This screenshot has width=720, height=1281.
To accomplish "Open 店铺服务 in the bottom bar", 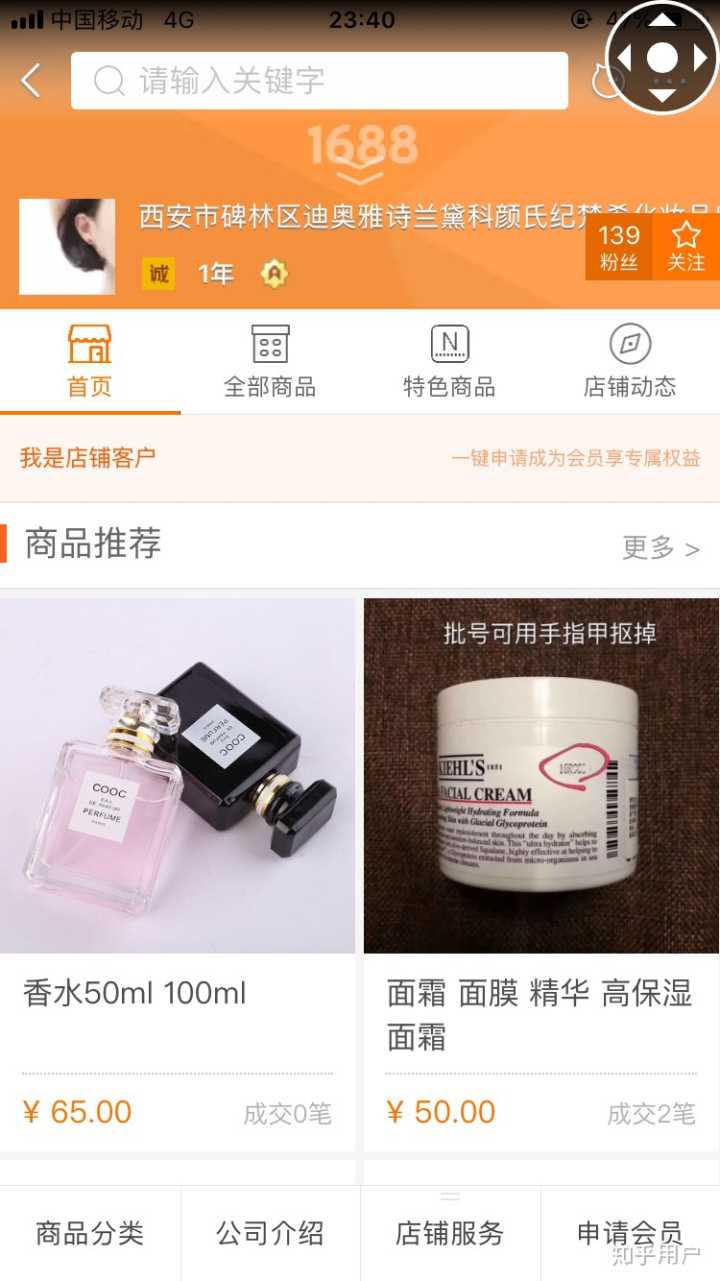I will 450,1234.
